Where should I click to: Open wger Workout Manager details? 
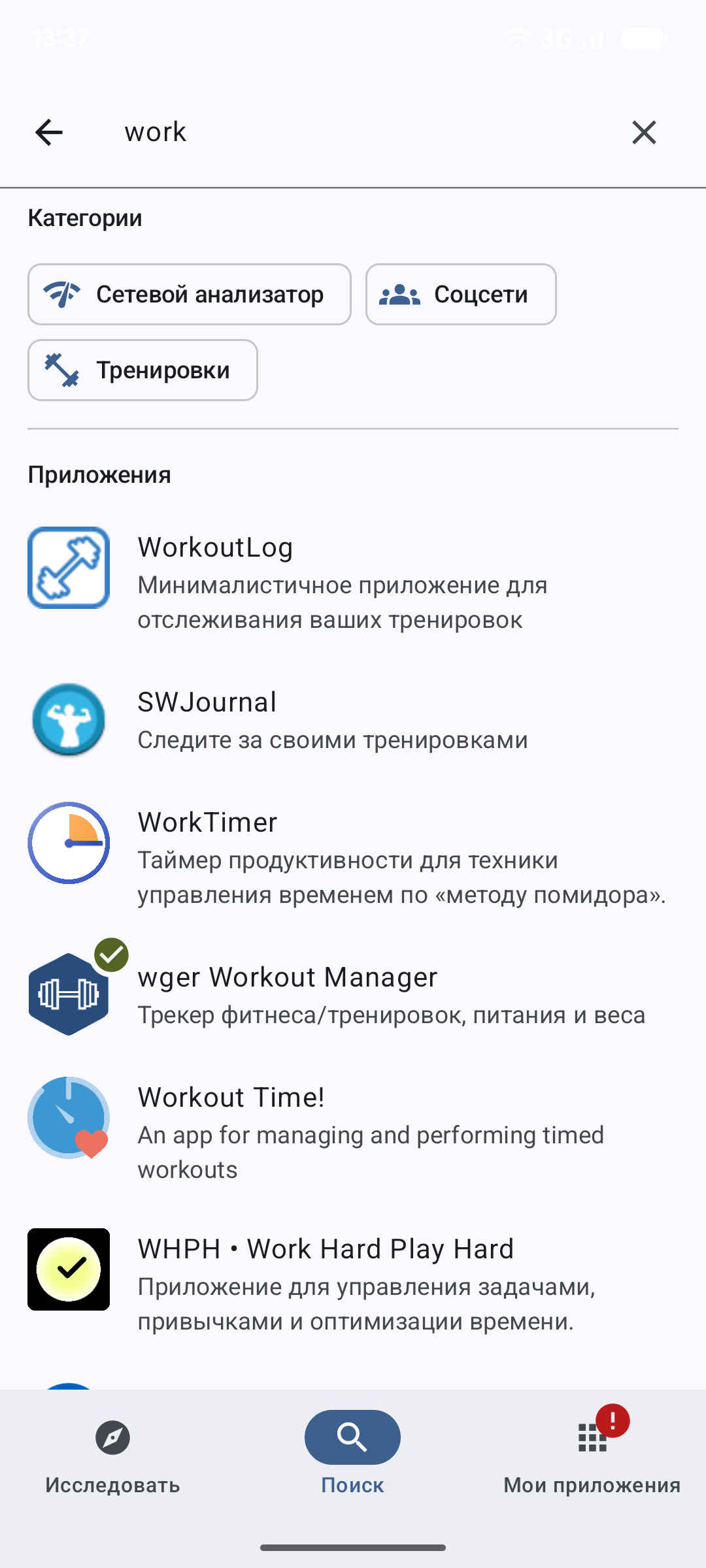coord(353,994)
